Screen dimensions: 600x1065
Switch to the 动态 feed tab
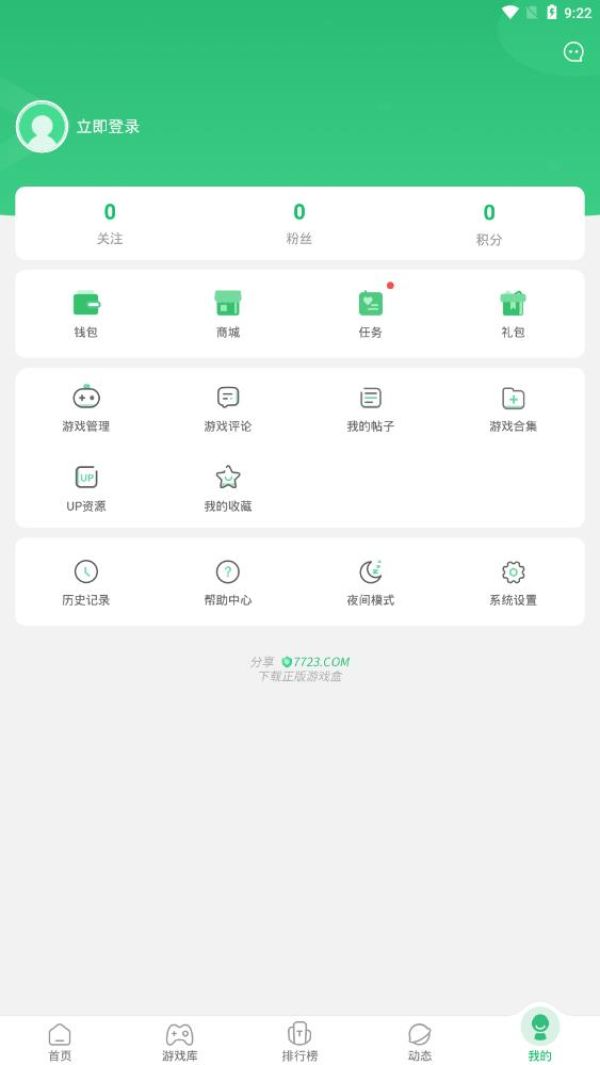(x=420, y=1041)
